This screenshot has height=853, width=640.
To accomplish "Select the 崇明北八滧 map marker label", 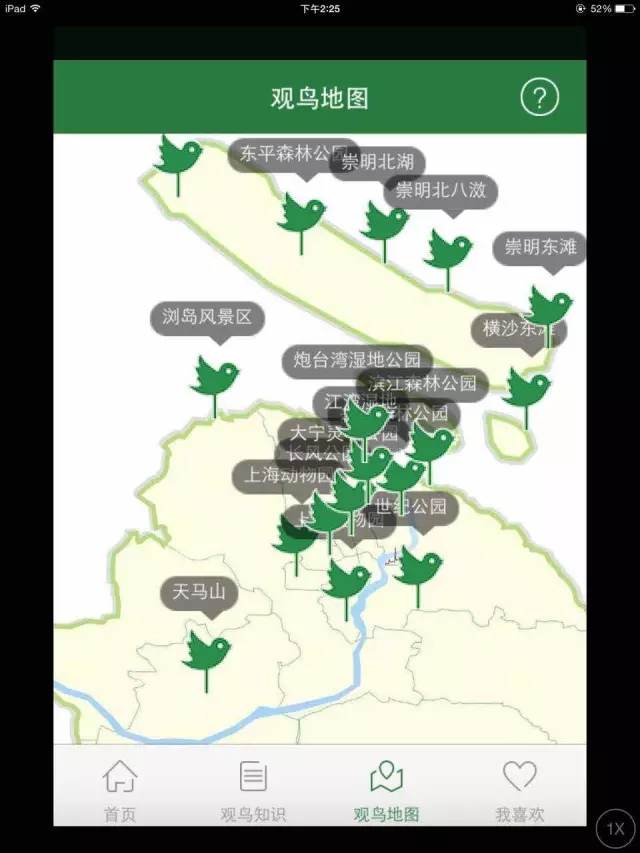I will pyautogui.click(x=441, y=190).
